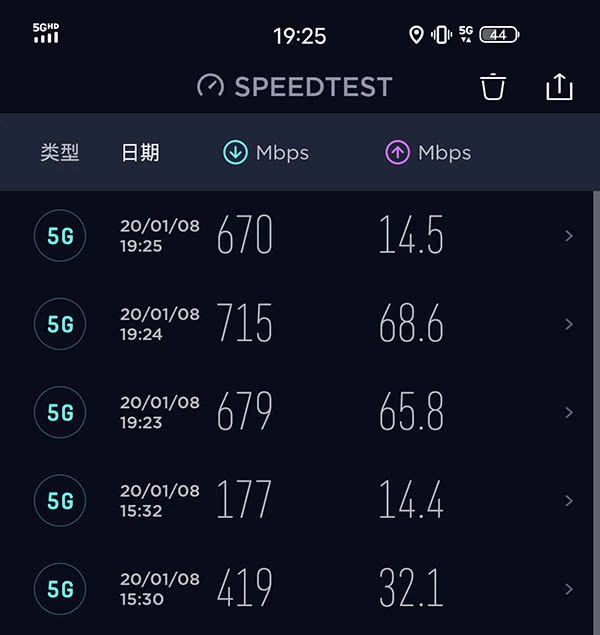
Task: View the 15:30 result with 419 download
Action: (300, 588)
